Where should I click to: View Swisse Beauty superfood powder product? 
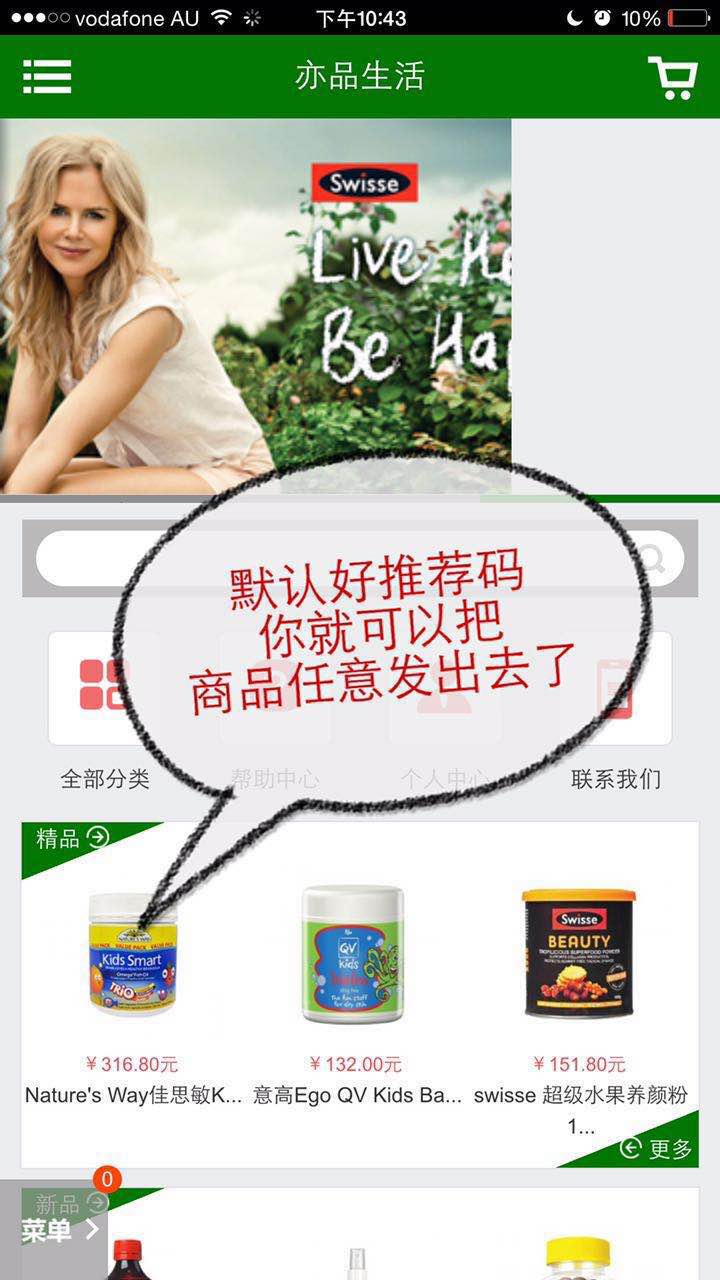(579, 957)
